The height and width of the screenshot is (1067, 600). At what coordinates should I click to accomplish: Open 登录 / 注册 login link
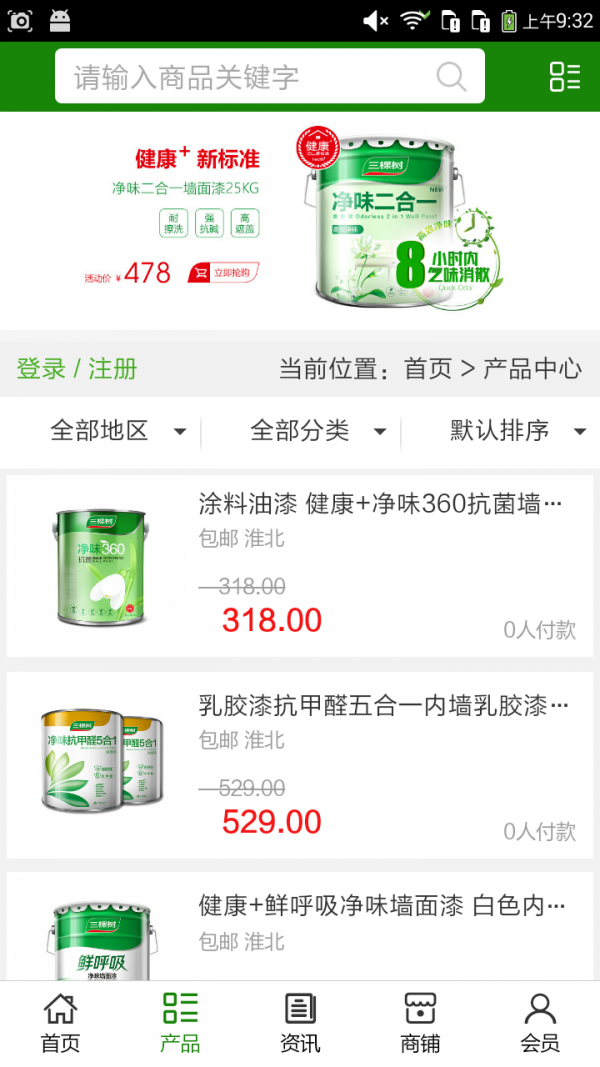pyautogui.click(x=77, y=369)
